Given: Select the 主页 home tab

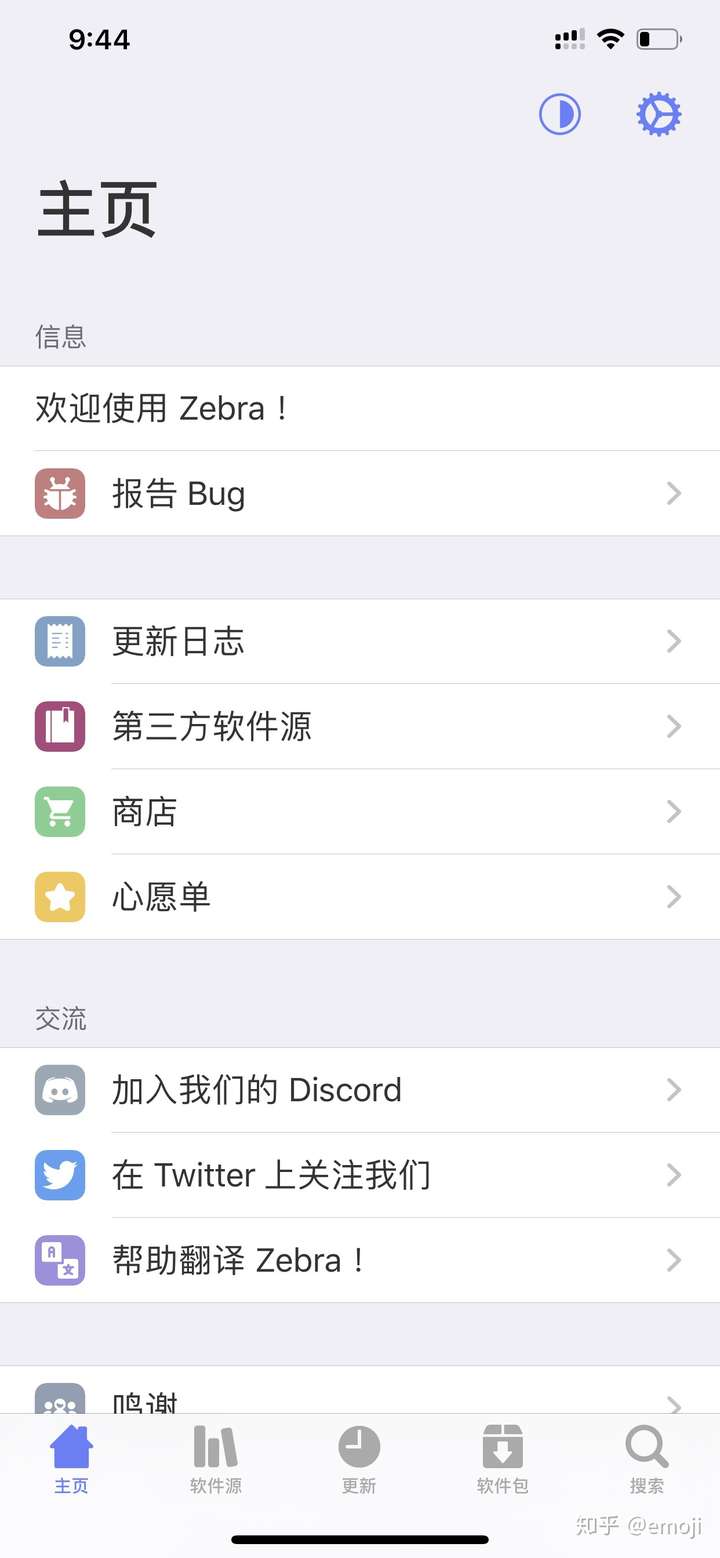Looking at the screenshot, I should pos(71,1460).
